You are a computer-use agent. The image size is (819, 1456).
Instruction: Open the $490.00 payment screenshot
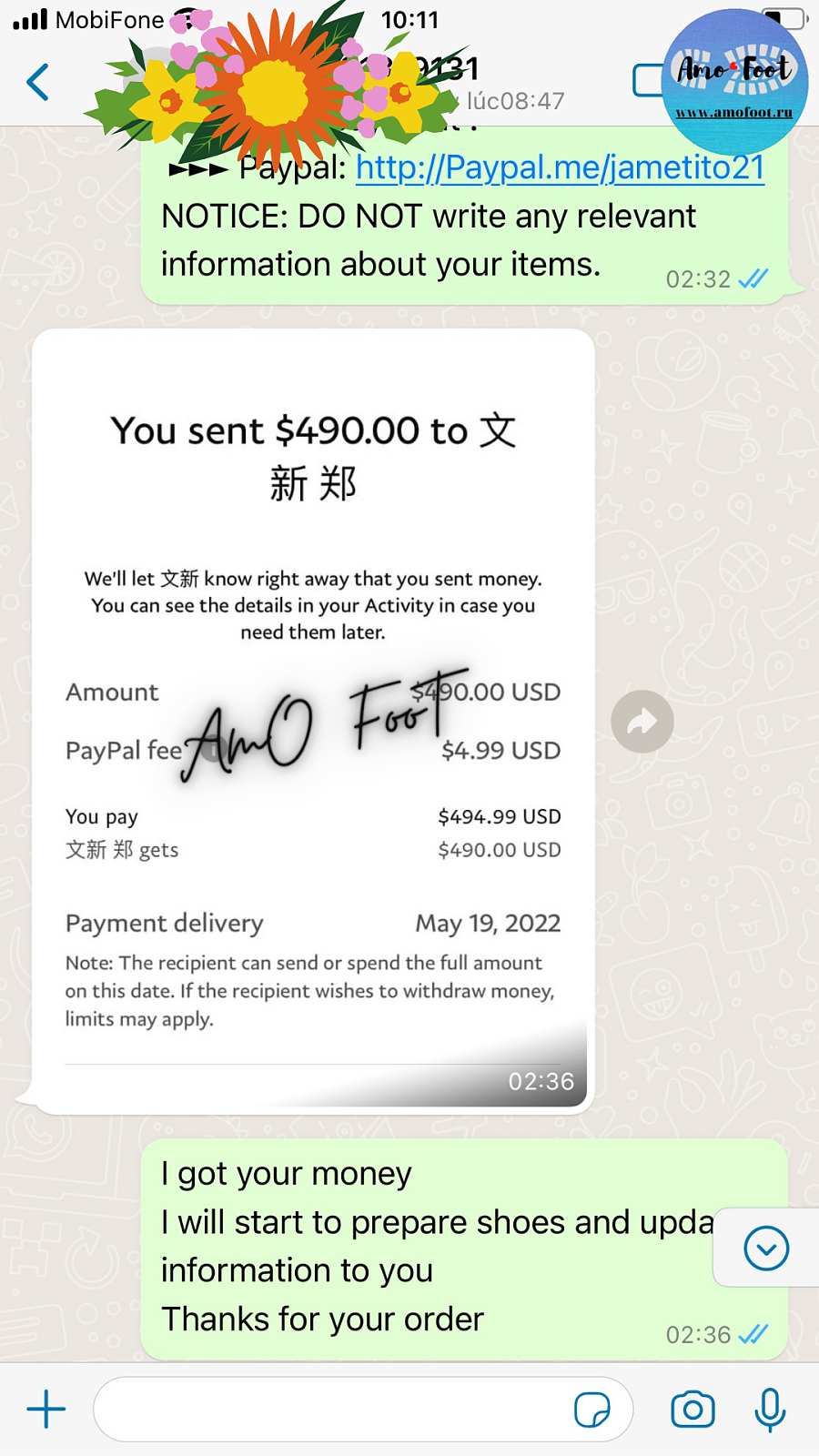313,719
